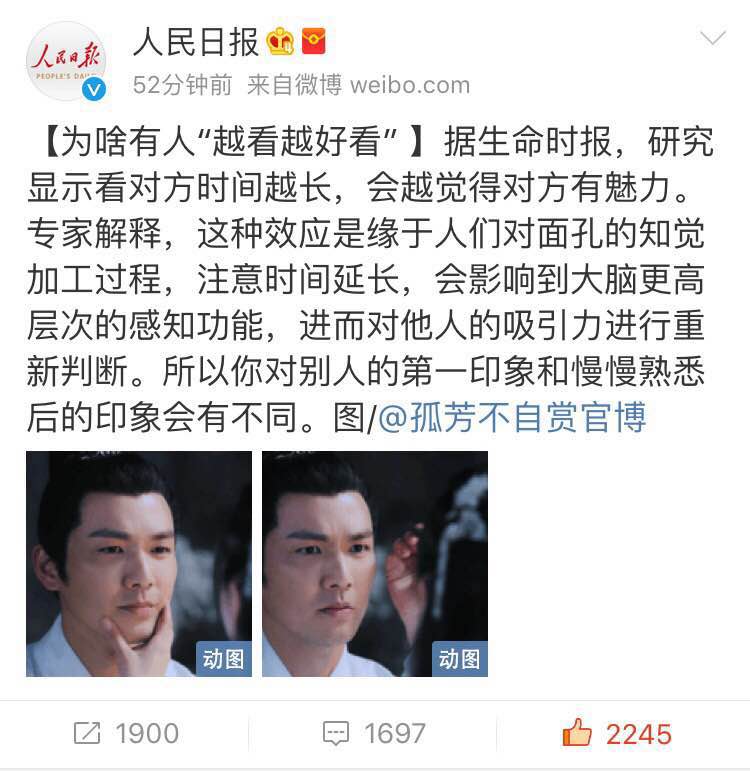
Task: Expand the post options chevron
Action: 712,40
